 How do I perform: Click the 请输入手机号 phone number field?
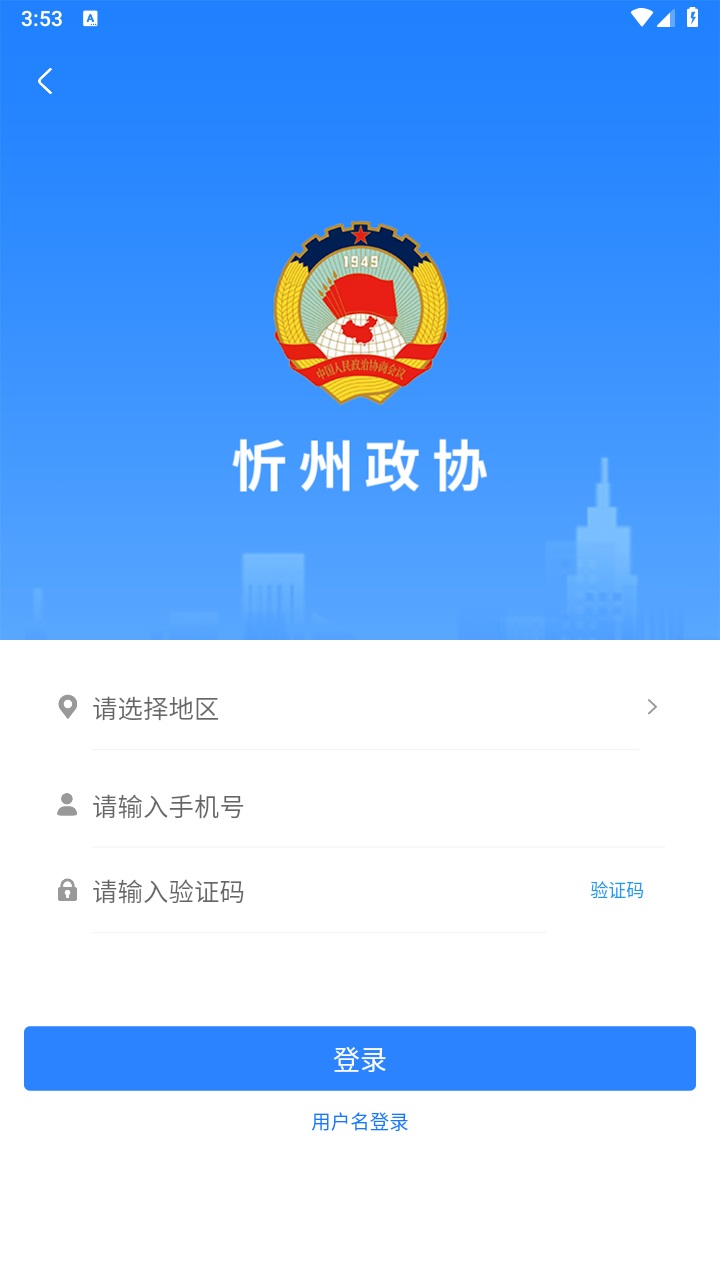300,806
